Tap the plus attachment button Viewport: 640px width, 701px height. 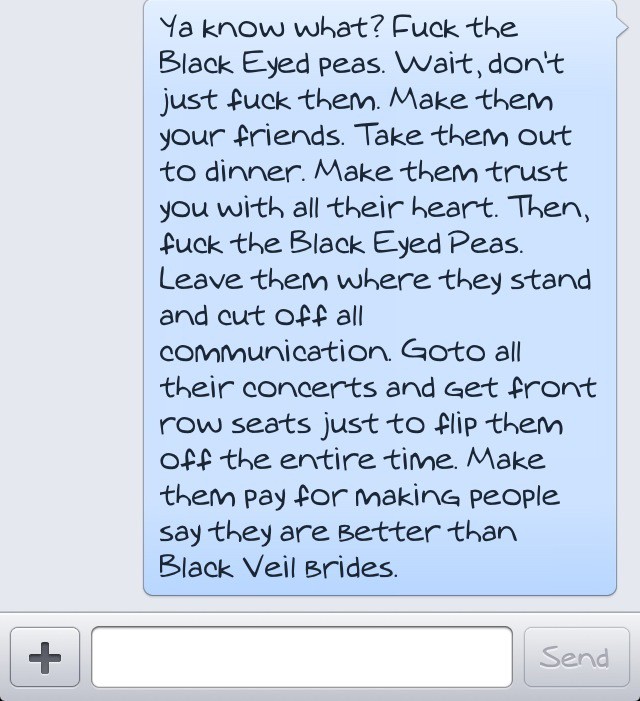[x=45, y=657]
